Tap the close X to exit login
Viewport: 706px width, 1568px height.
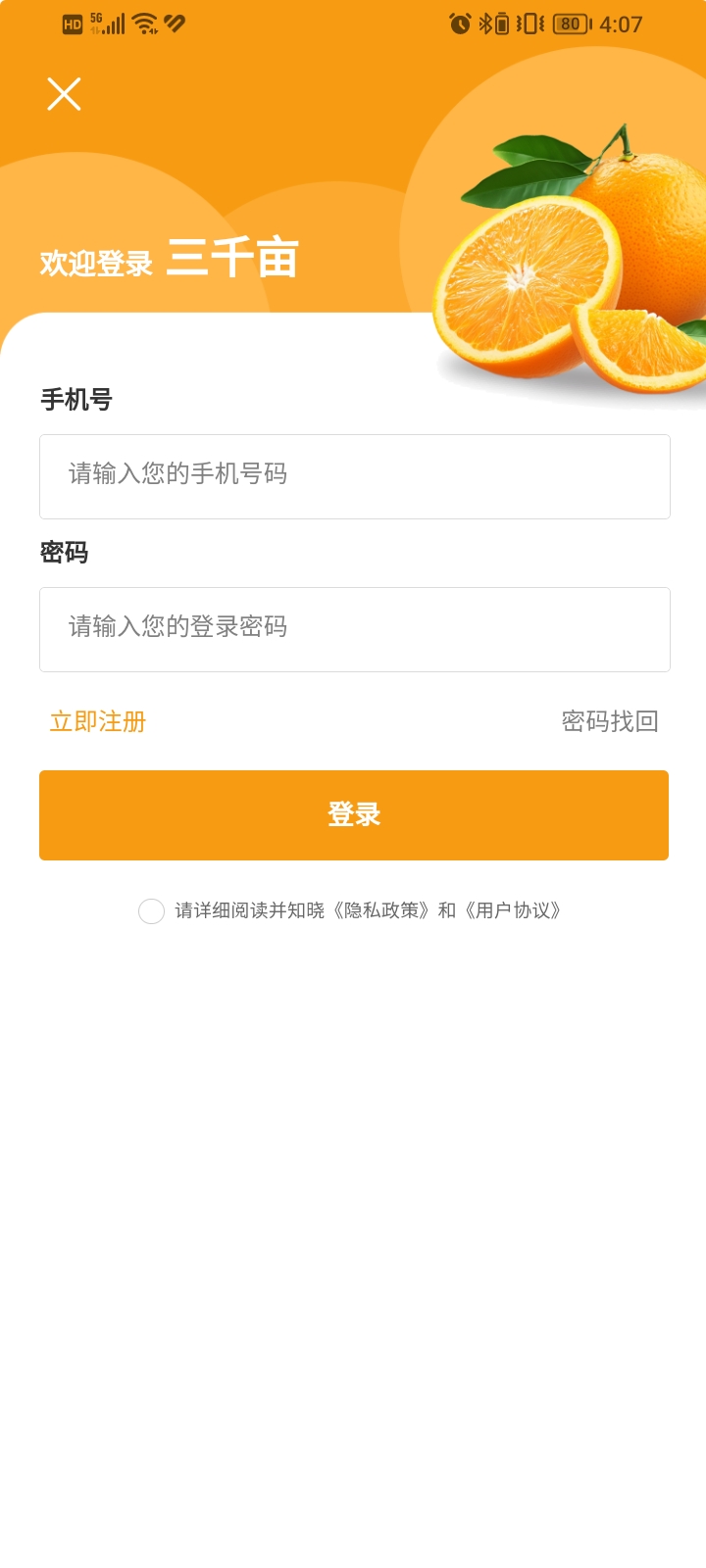coord(64,93)
